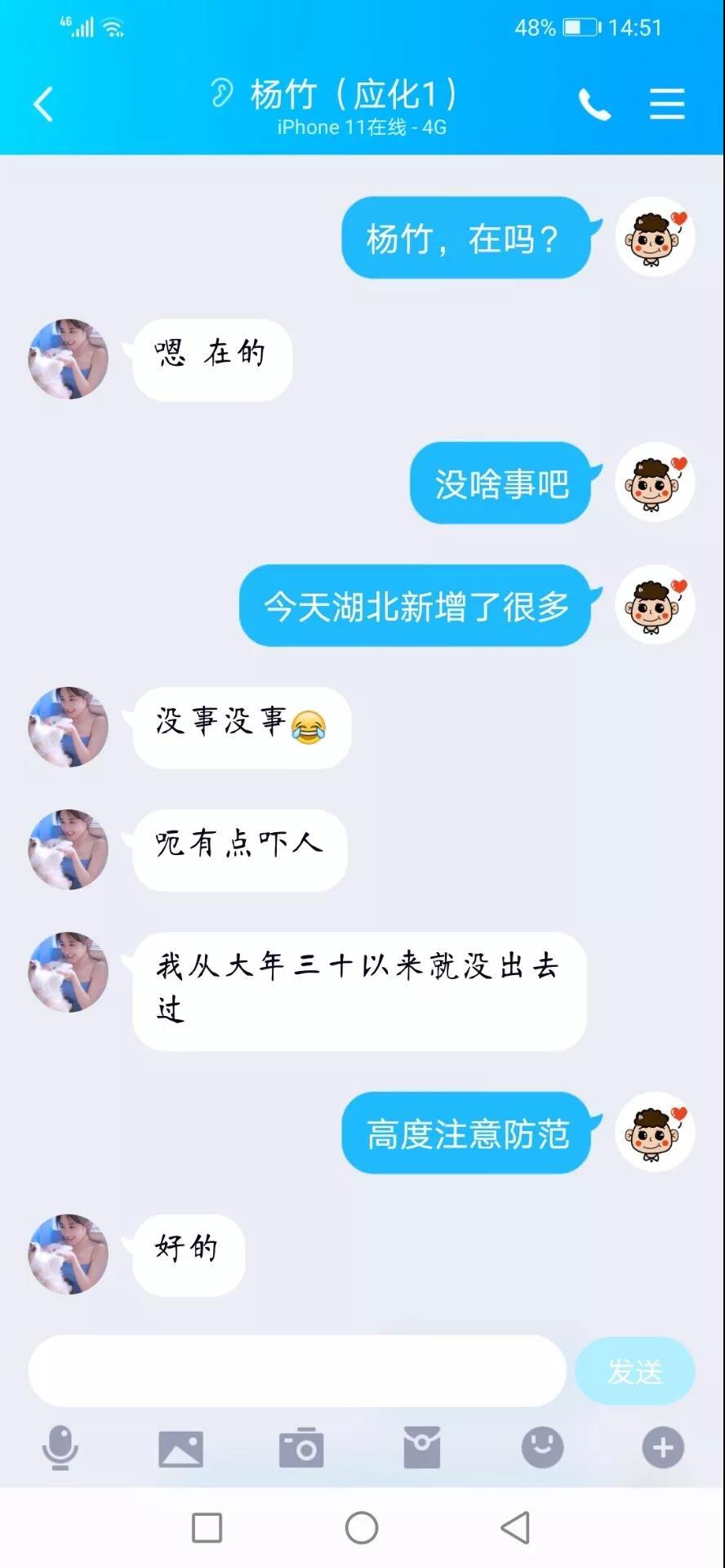Viewport: 725px width, 1568px height.
Task: Start a voice call with 杨竹
Action: [x=594, y=105]
